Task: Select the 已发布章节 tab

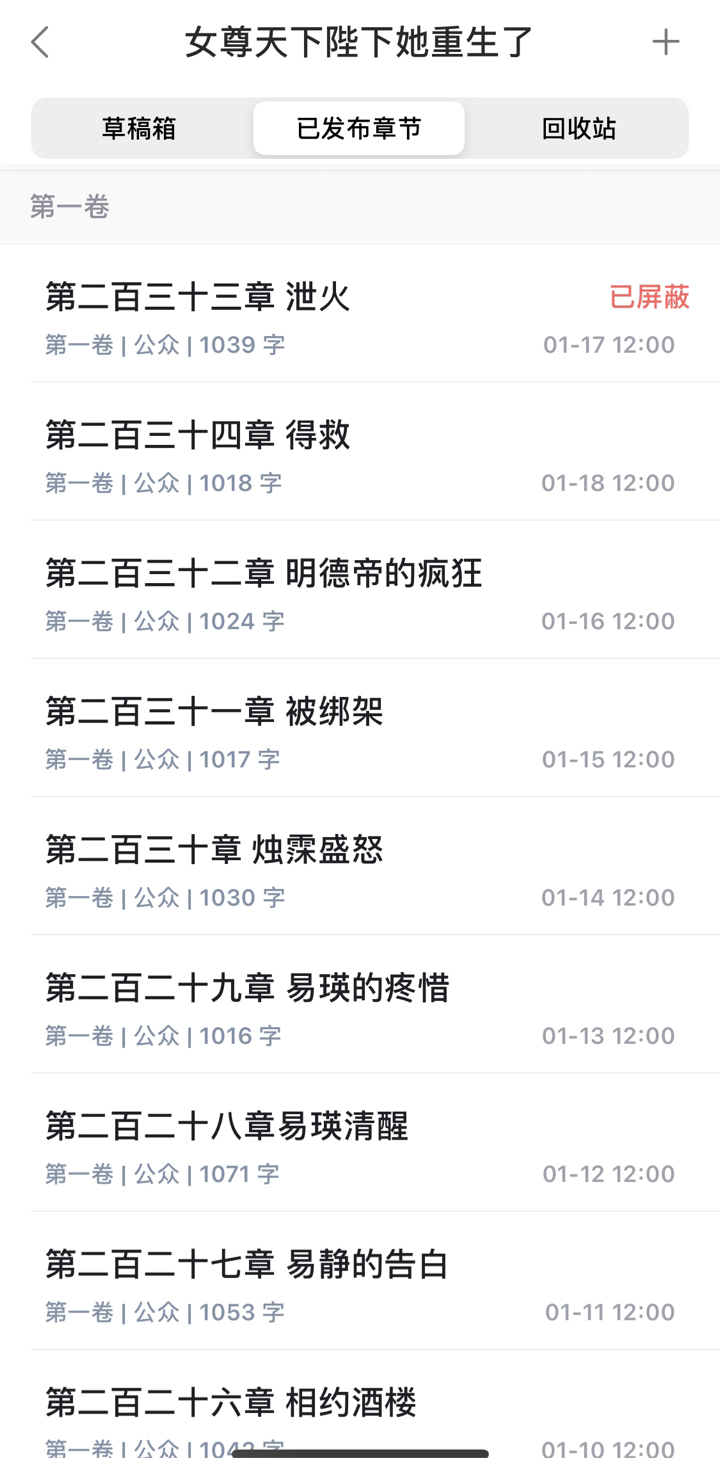Action: coord(359,129)
